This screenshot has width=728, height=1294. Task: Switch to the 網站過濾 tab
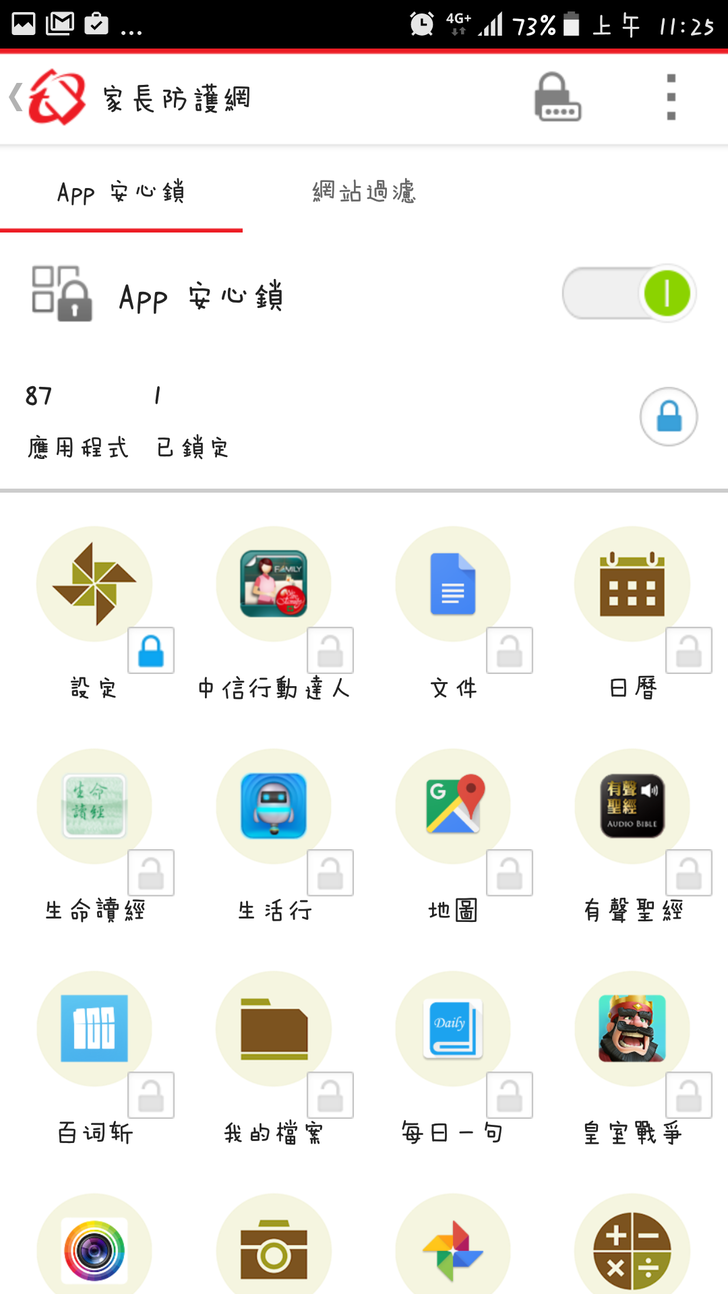point(364,191)
